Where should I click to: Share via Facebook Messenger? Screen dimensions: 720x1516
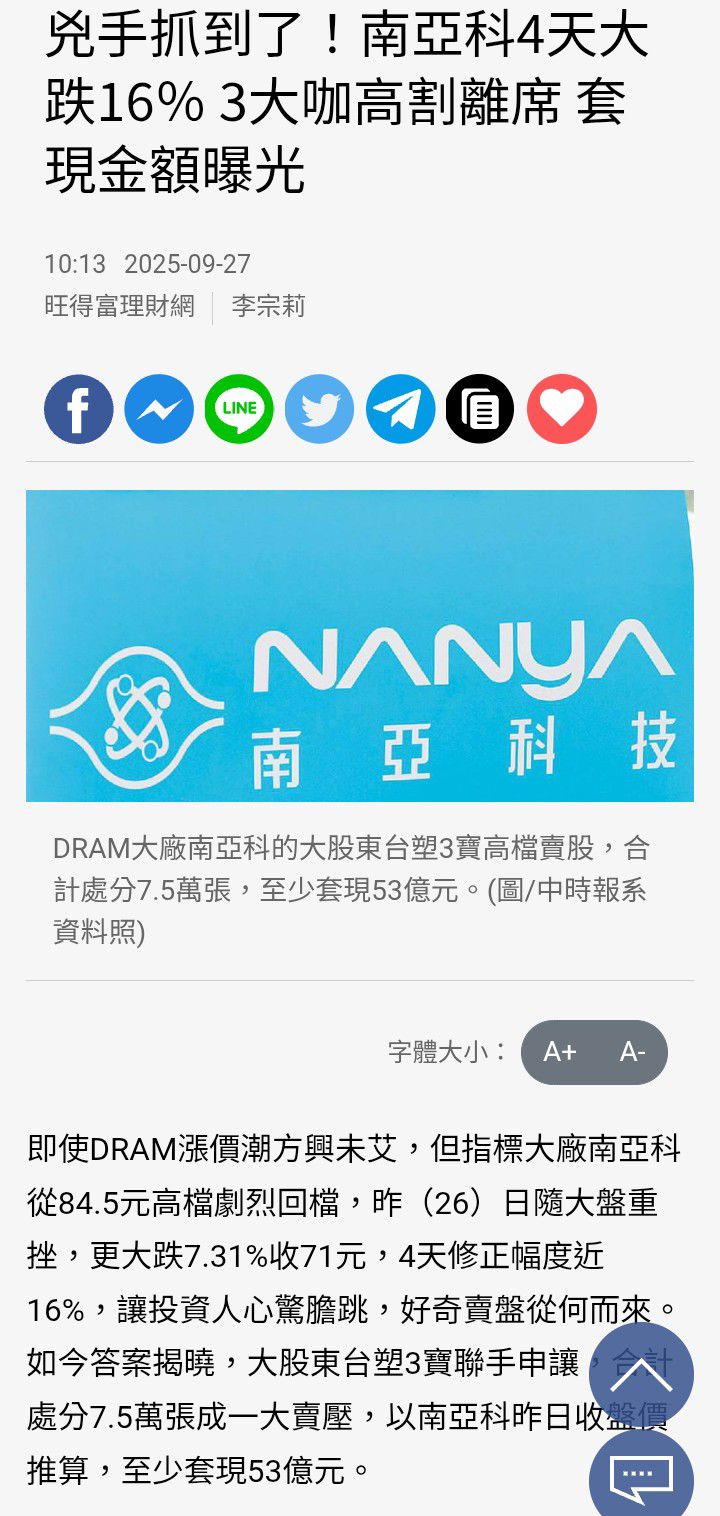[x=159, y=410]
